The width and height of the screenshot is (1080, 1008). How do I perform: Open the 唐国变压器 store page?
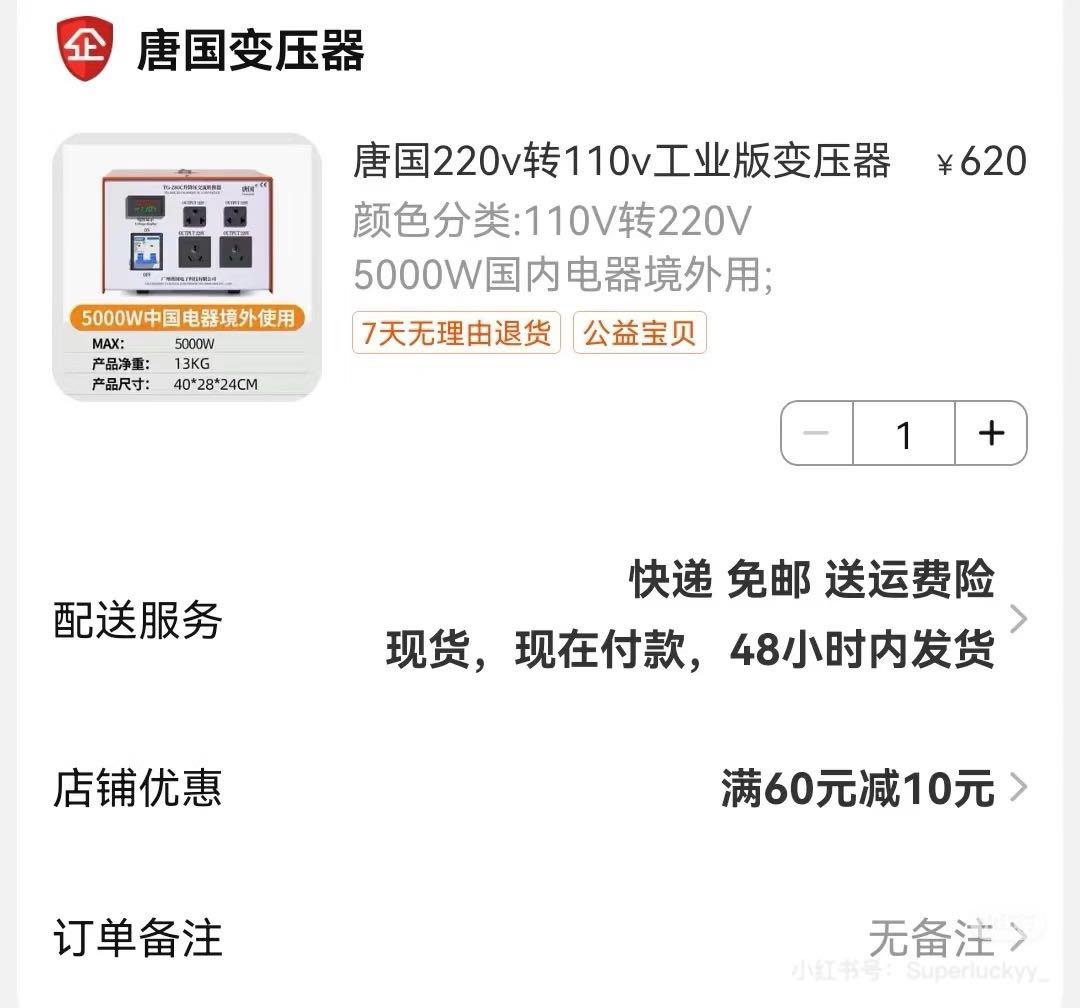(250, 50)
